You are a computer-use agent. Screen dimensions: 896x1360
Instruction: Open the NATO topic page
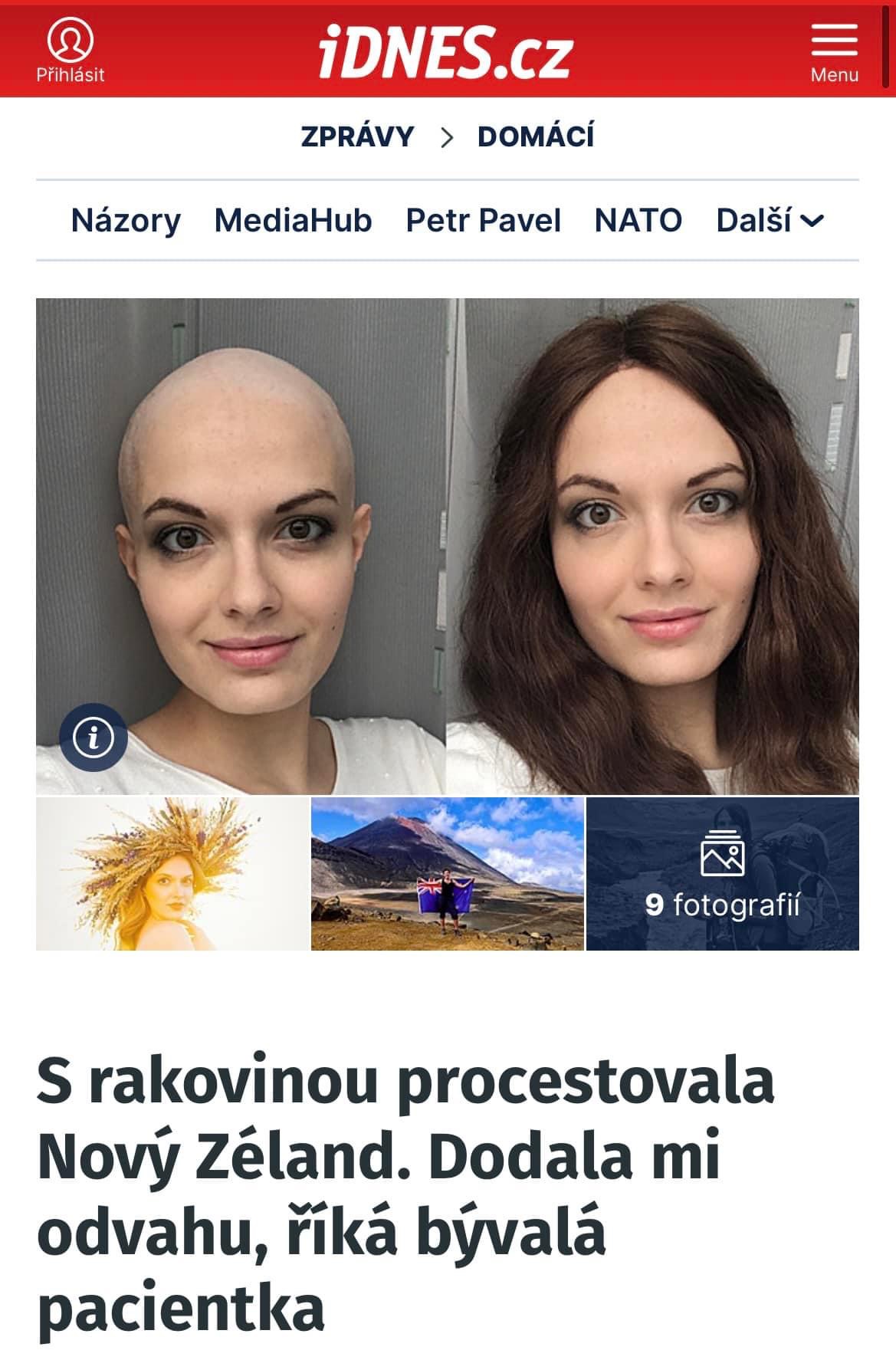[638, 221]
